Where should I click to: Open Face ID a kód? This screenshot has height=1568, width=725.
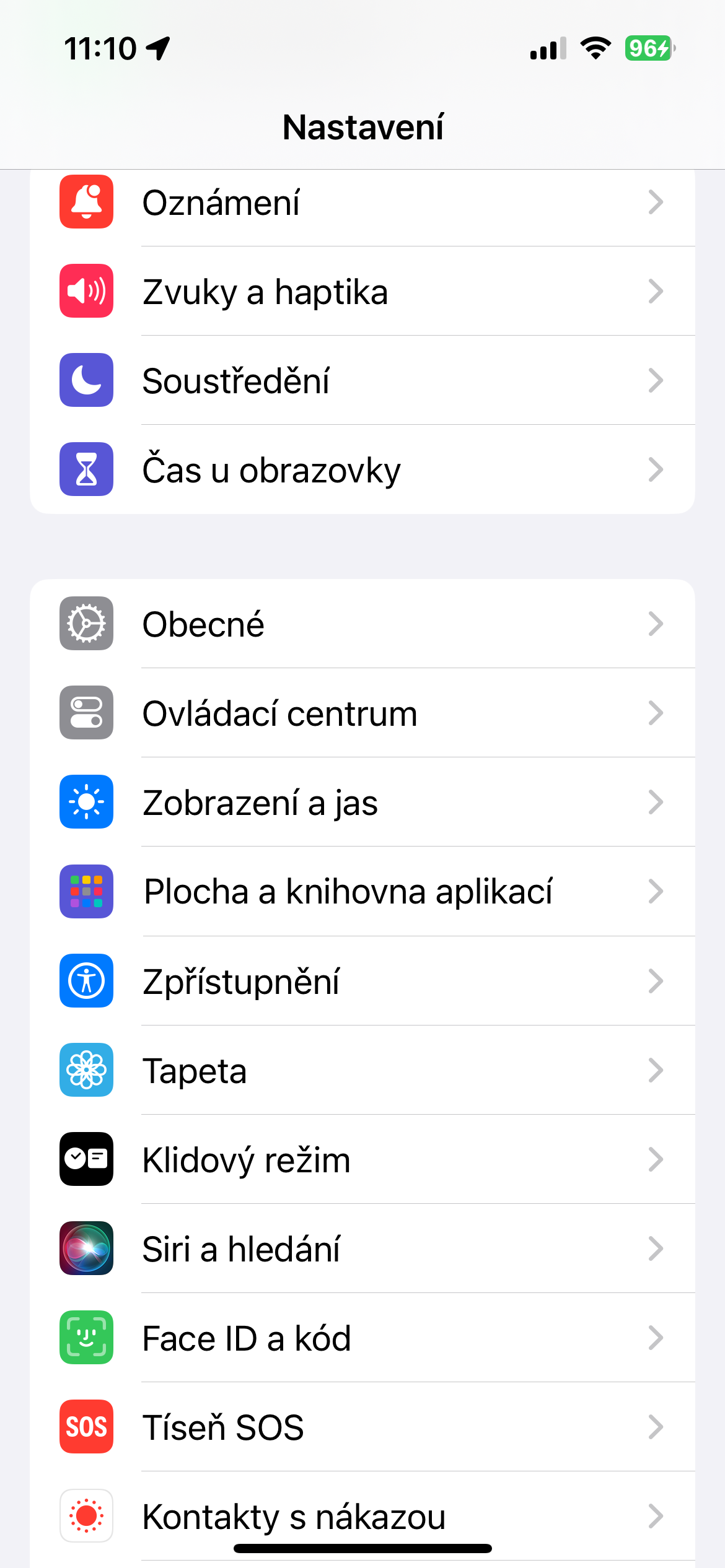(362, 1338)
